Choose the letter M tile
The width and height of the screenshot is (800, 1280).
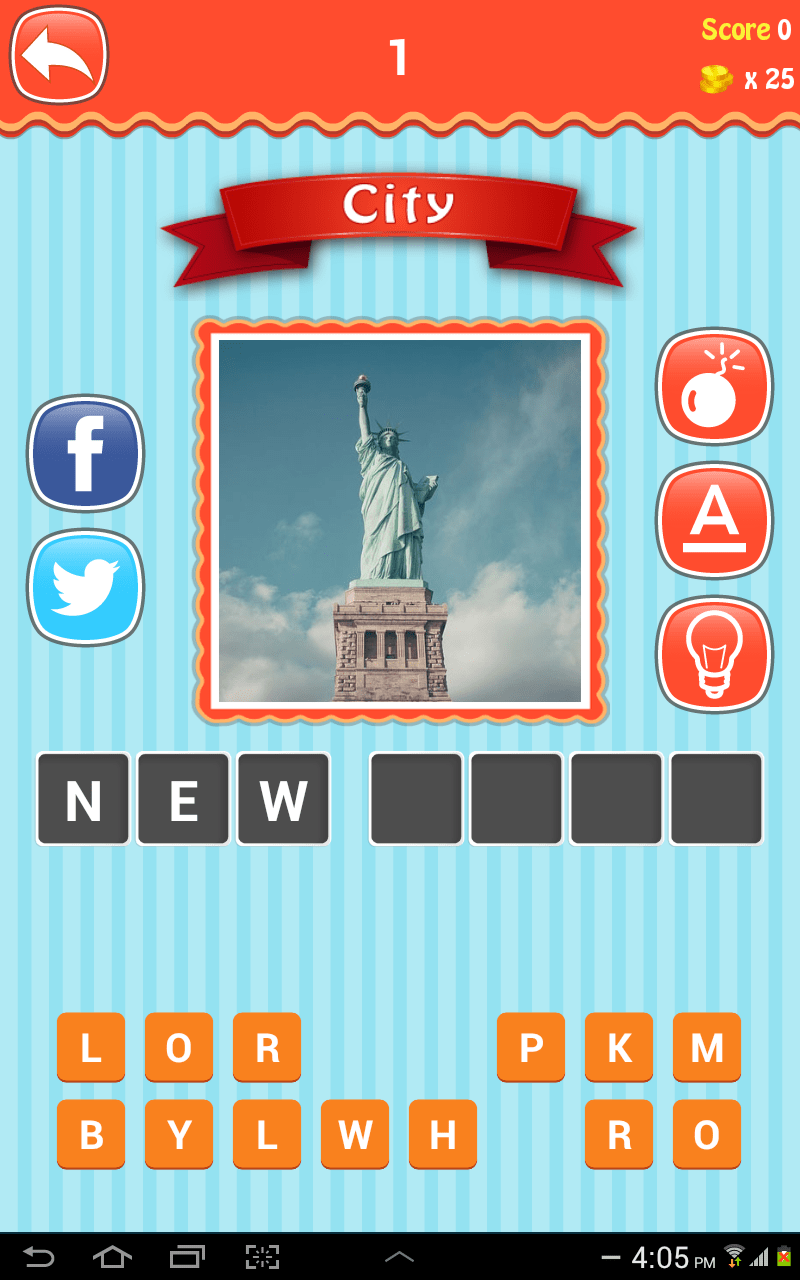pos(707,1047)
